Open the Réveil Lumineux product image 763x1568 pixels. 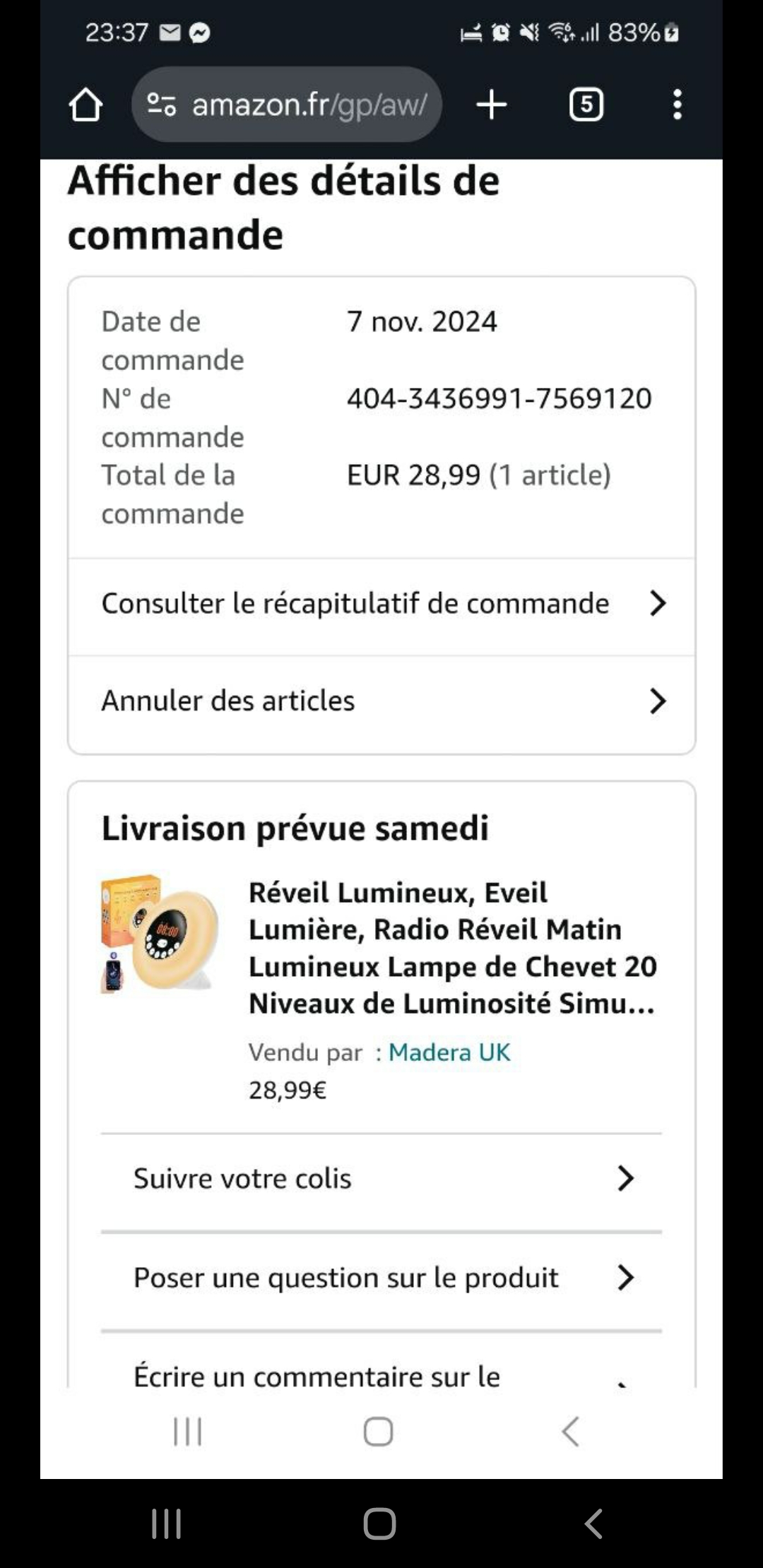coord(160,933)
